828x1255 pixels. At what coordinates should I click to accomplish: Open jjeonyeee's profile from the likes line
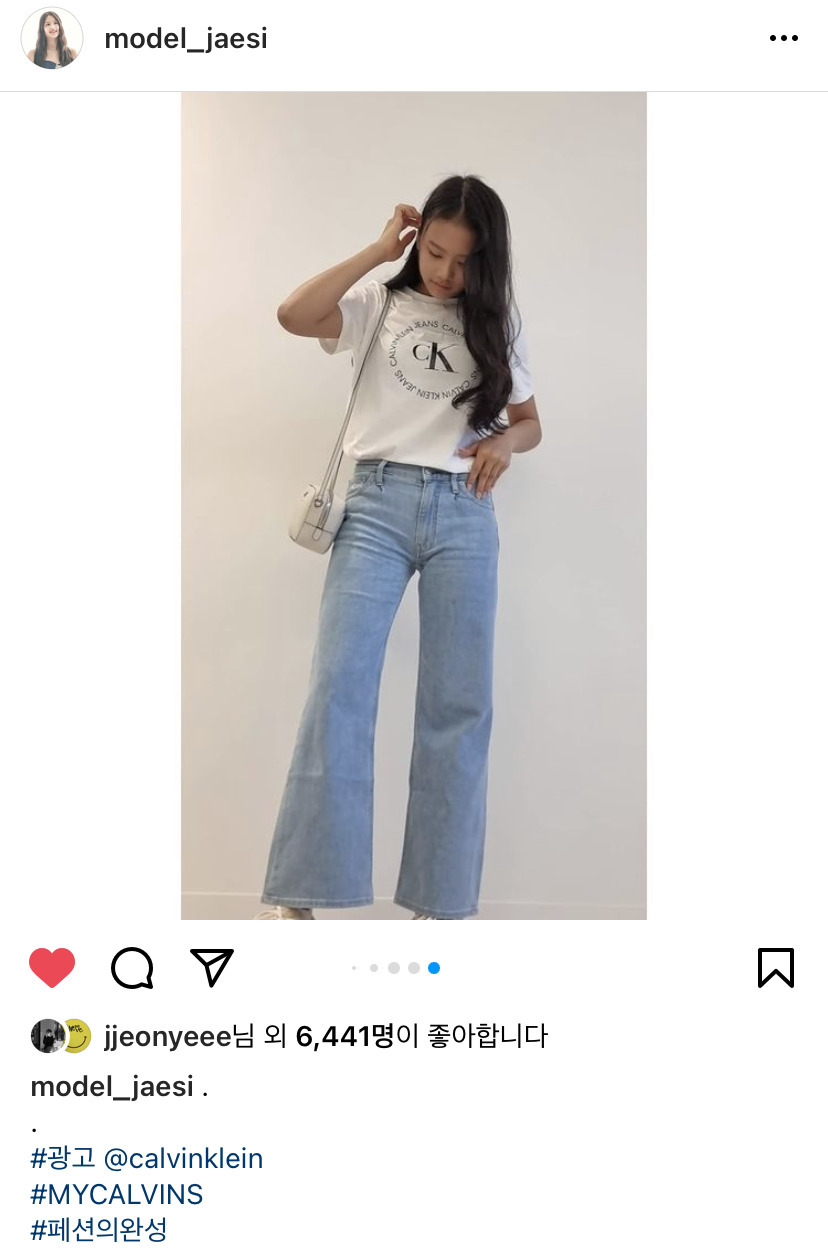[x=167, y=1036]
